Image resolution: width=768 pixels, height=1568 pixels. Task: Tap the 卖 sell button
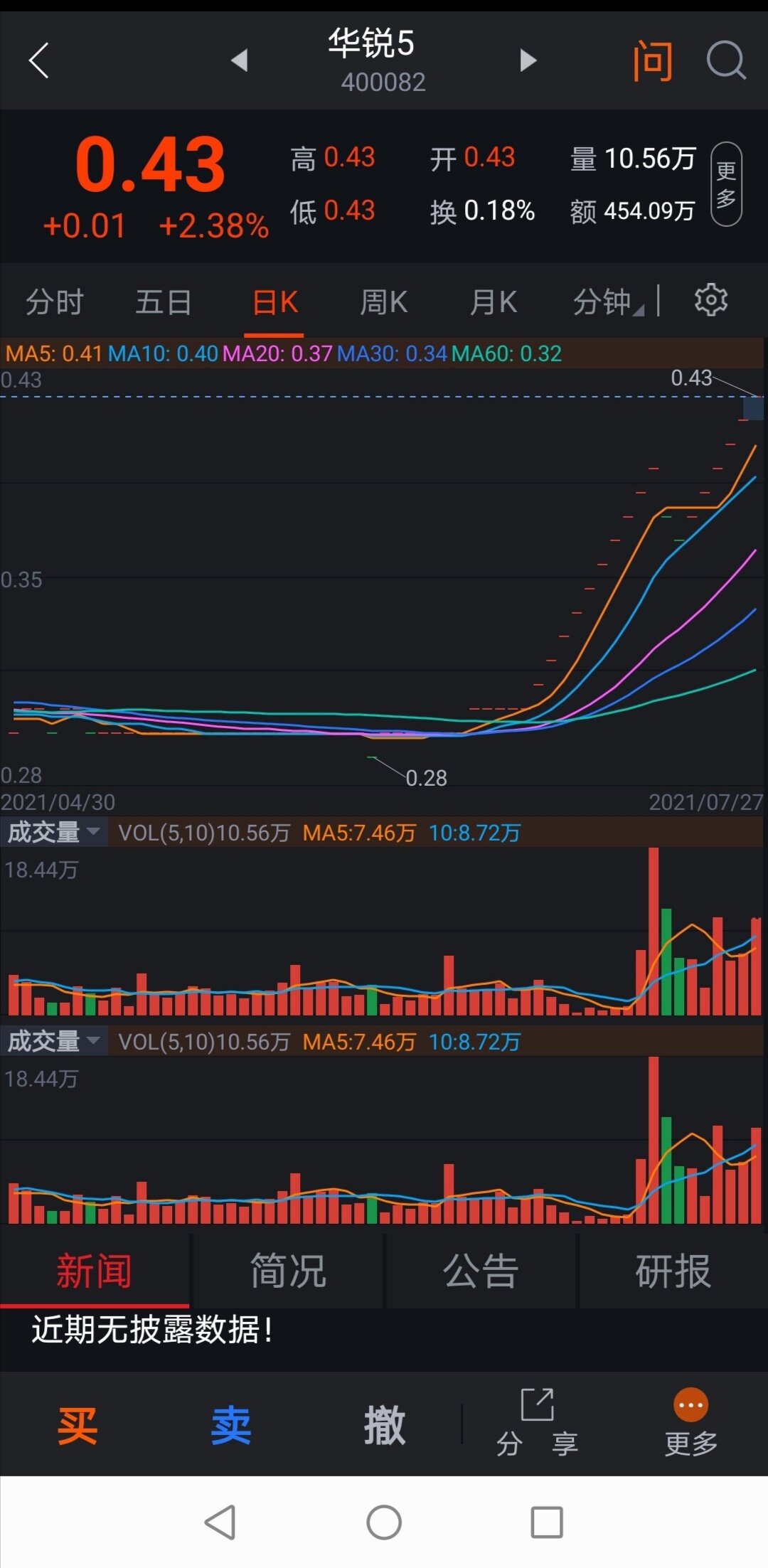(x=231, y=1425)
